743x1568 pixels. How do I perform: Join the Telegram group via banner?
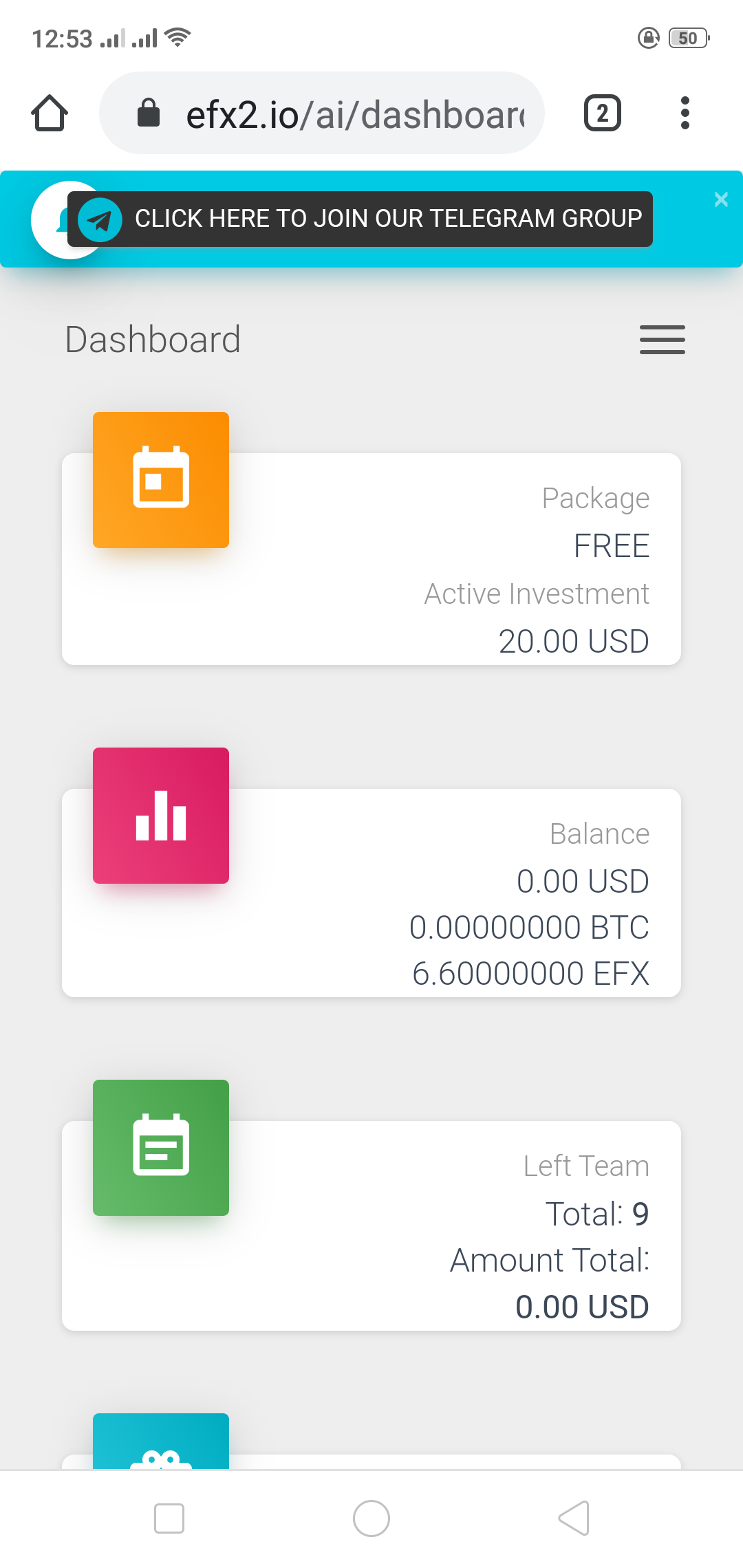click(x=360, y=219)
